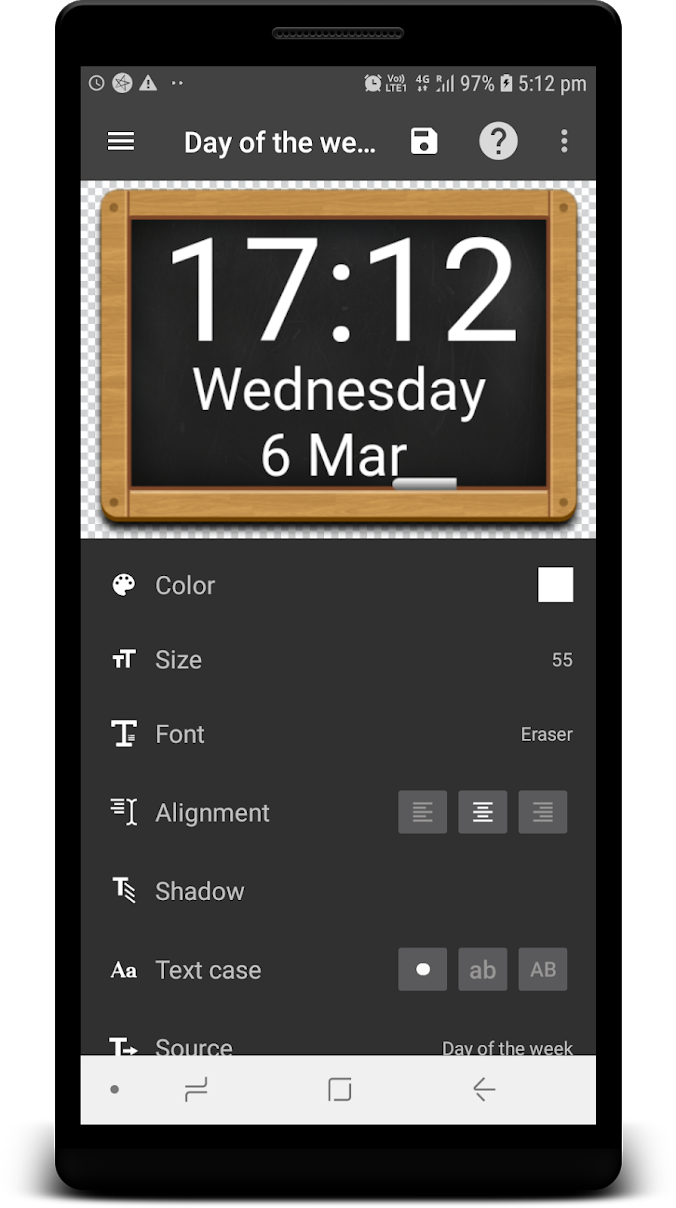Set text case to lowercase ab
The image size is (676, 1208).
[x=483, y=969]
